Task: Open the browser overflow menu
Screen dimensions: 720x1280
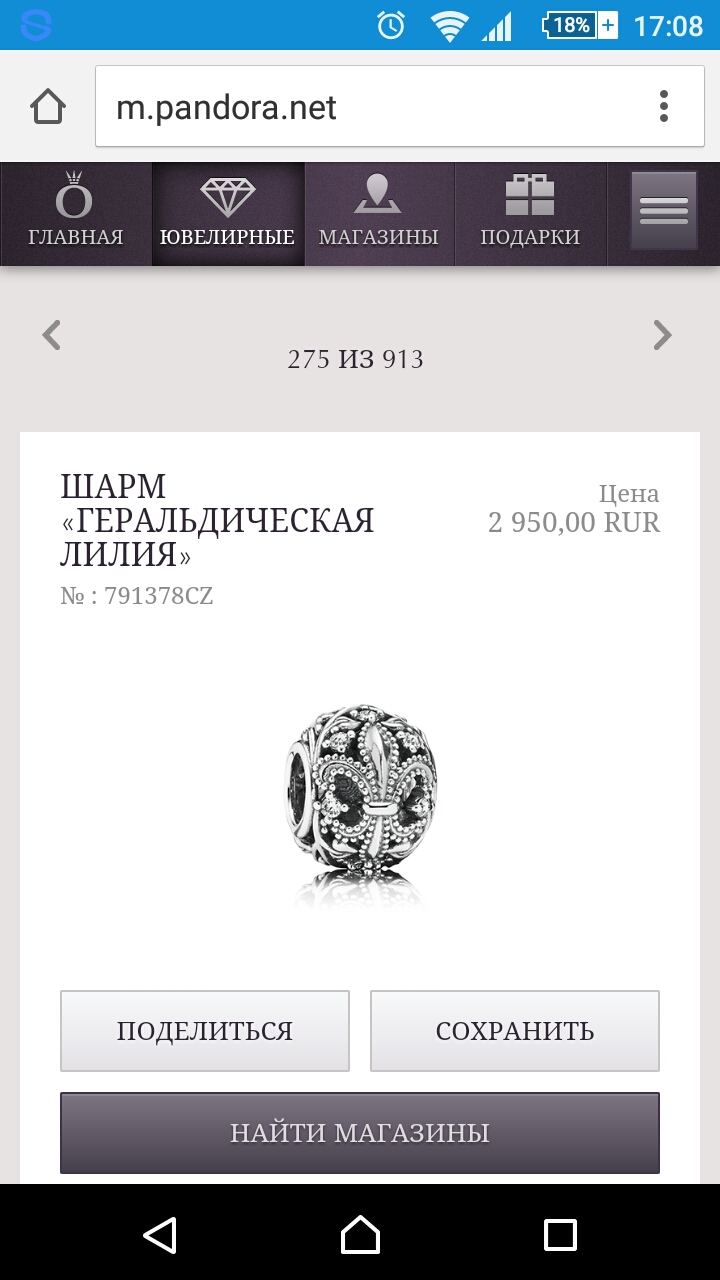Action: [664, 106]
